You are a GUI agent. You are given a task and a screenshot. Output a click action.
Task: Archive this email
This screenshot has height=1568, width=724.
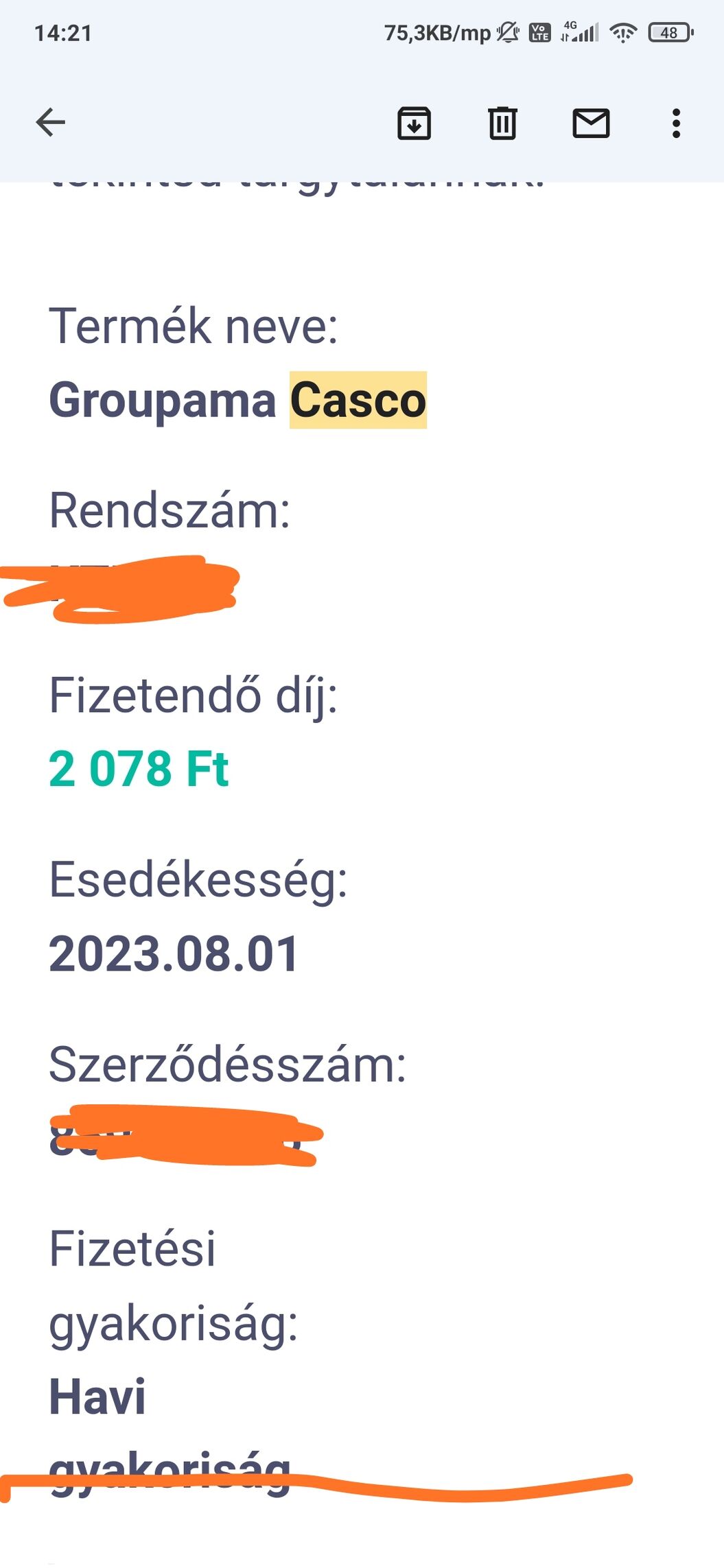coord(414,123)
